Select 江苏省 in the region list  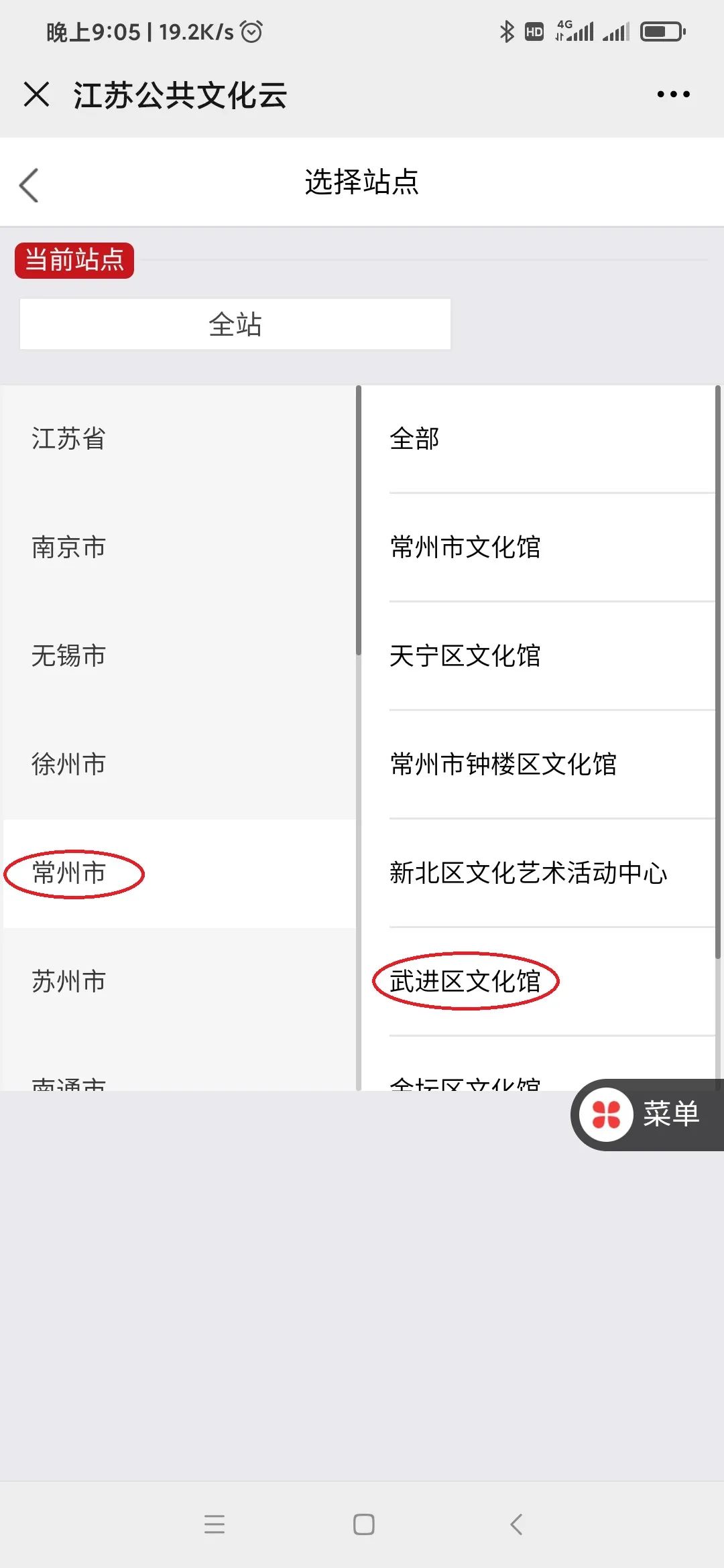click(x=180, y=439)
